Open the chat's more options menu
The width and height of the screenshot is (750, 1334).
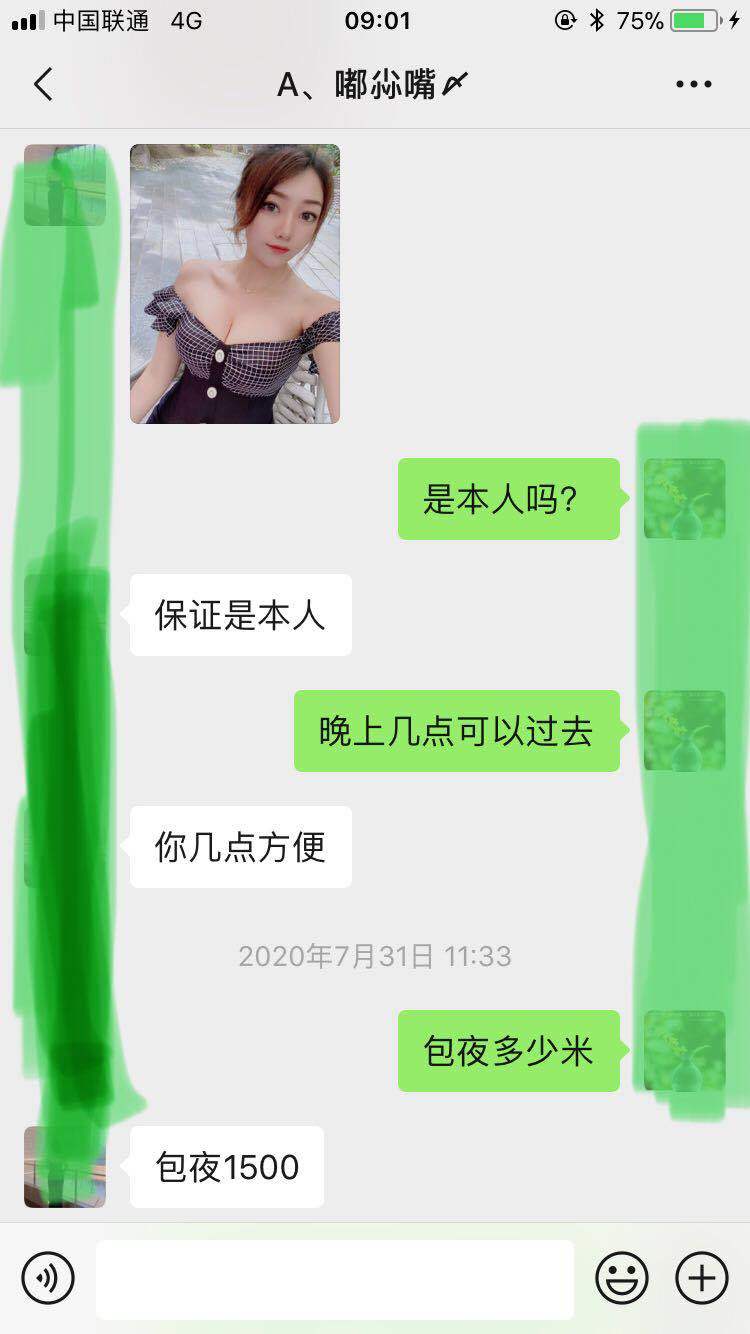pyautogui.click(x=693, y=85)
